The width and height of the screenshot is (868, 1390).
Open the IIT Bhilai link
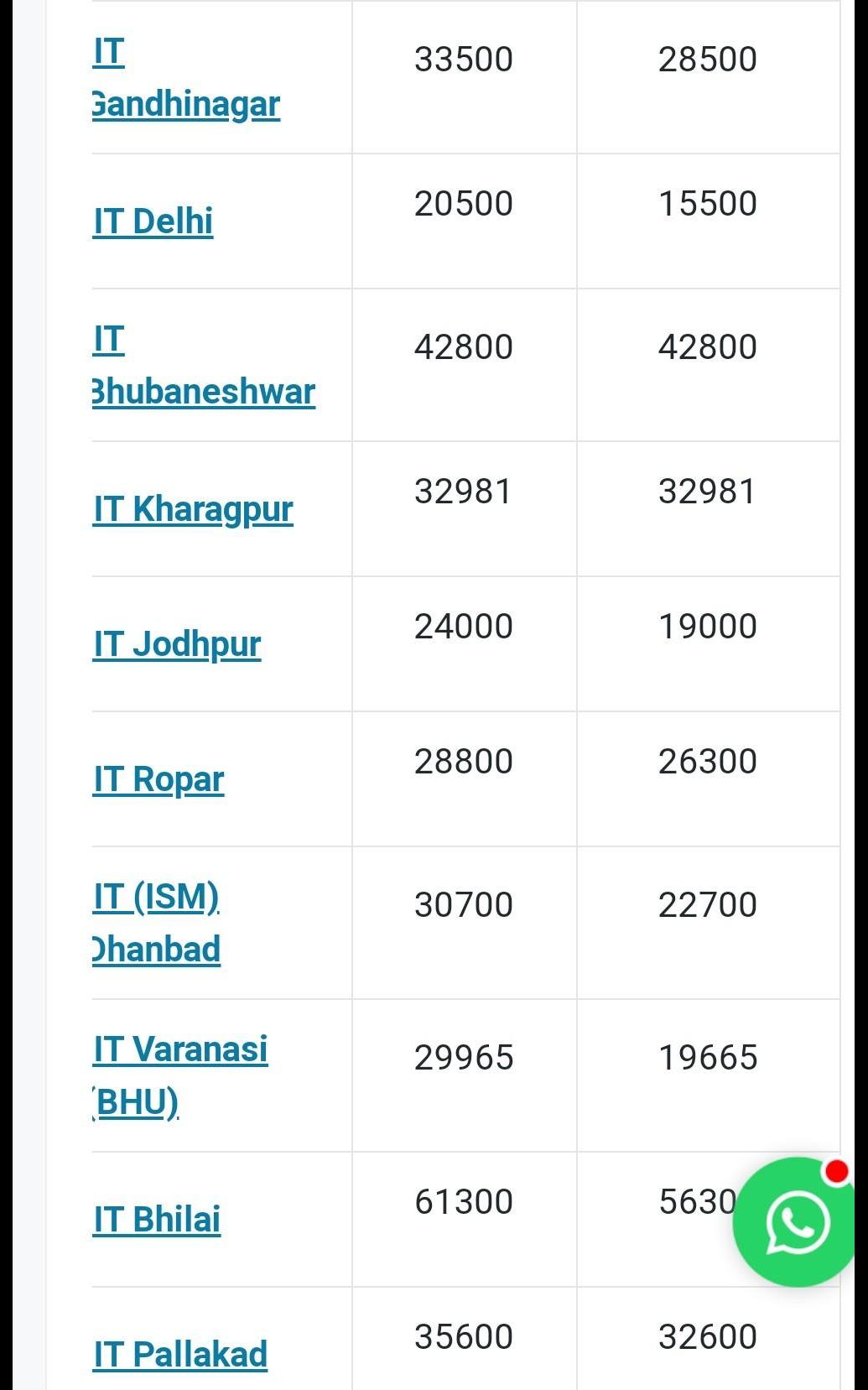[x=158, y=1220]
